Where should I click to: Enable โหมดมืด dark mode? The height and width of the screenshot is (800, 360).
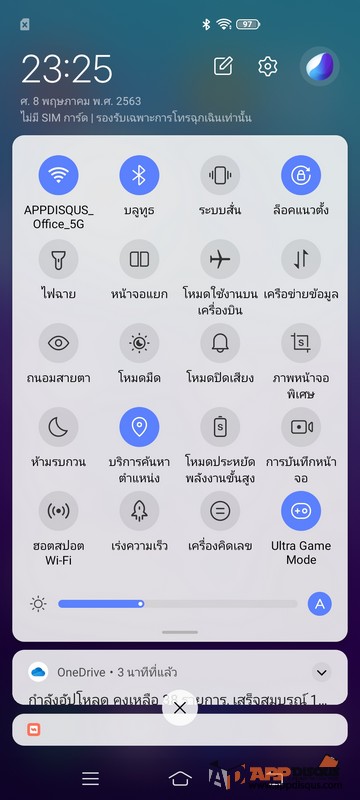[139, 343]
